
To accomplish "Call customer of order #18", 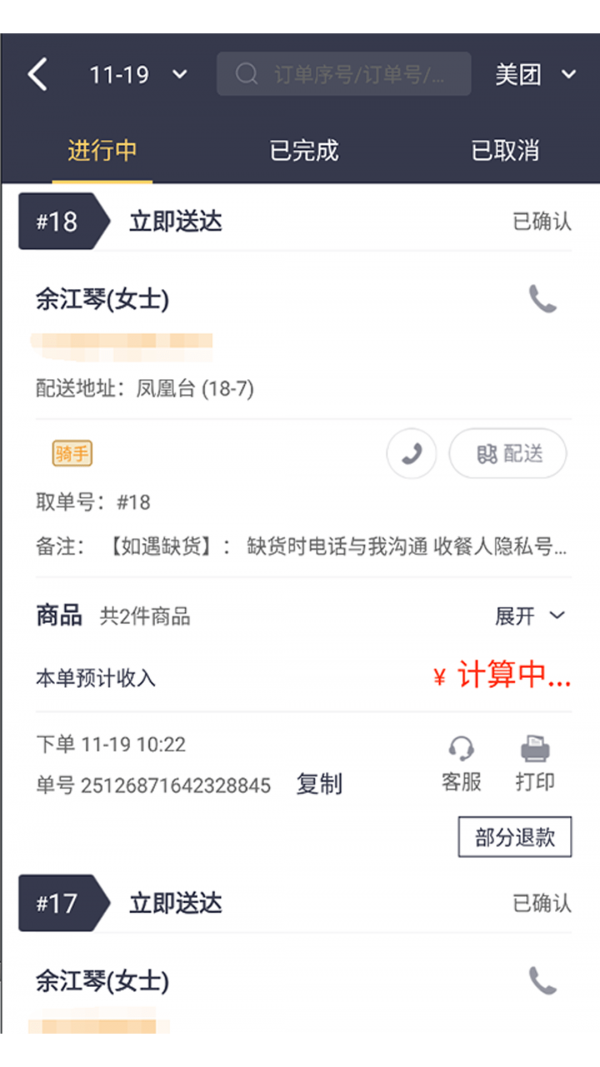I will tap(542, 299).
